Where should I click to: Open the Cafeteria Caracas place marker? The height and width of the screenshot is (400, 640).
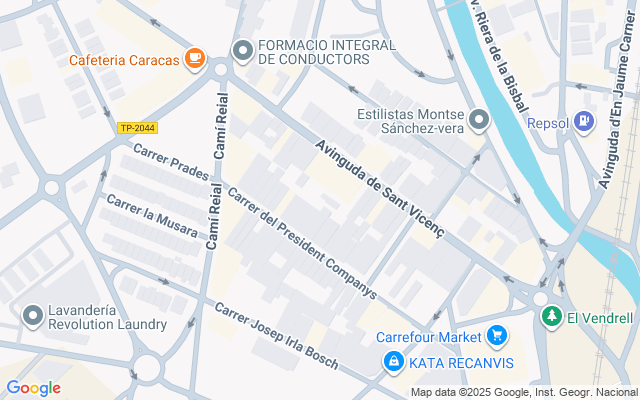pos(195,58)
